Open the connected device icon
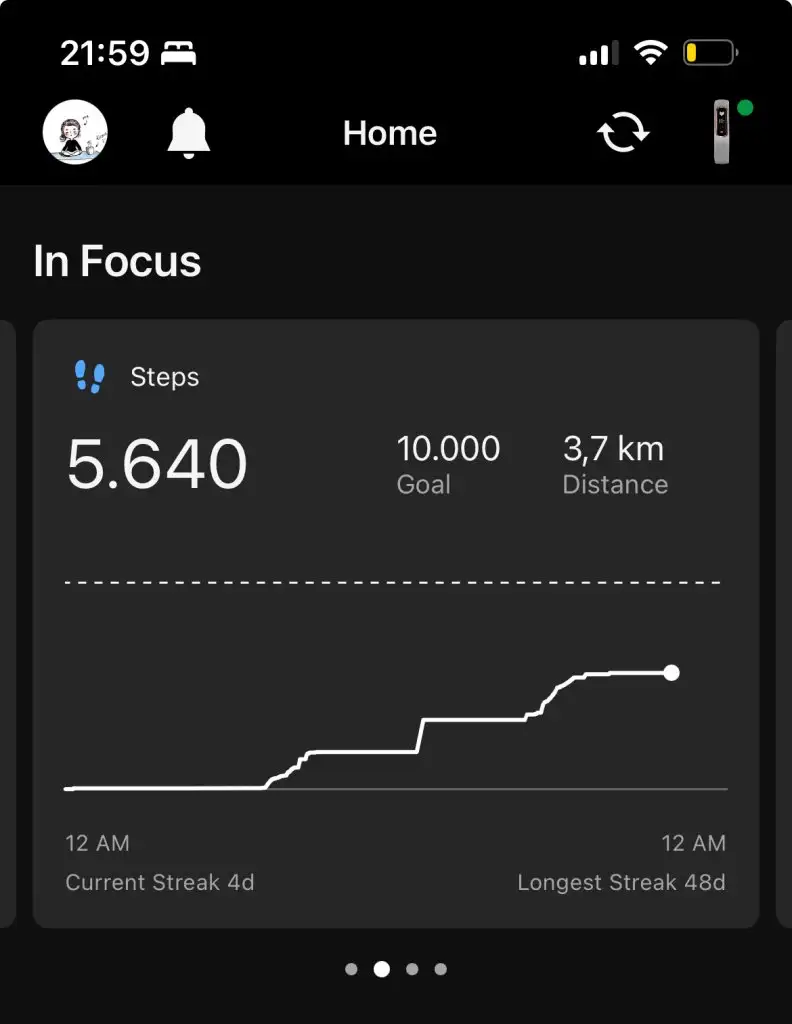 coord(722,132)
